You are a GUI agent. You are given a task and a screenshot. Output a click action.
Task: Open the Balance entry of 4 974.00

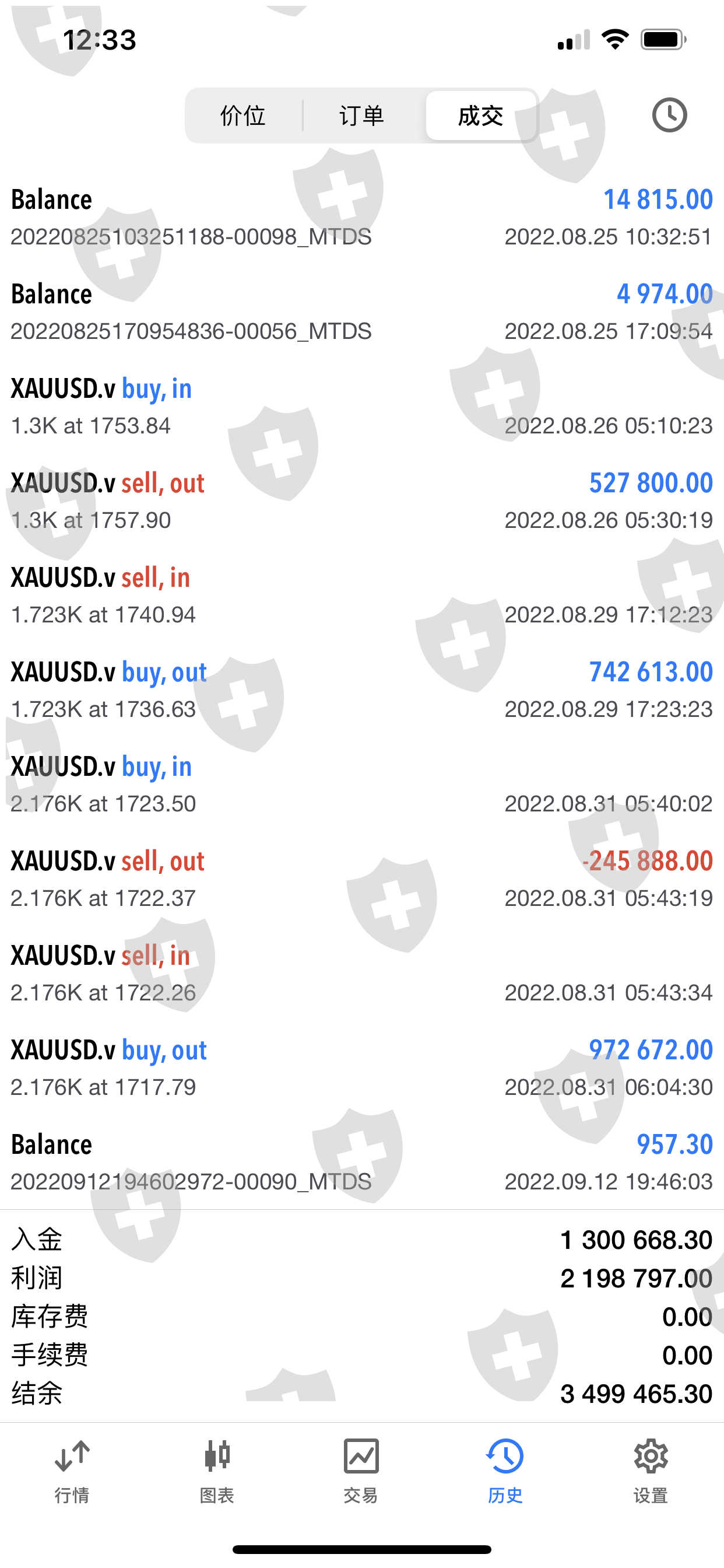[361, 311]
